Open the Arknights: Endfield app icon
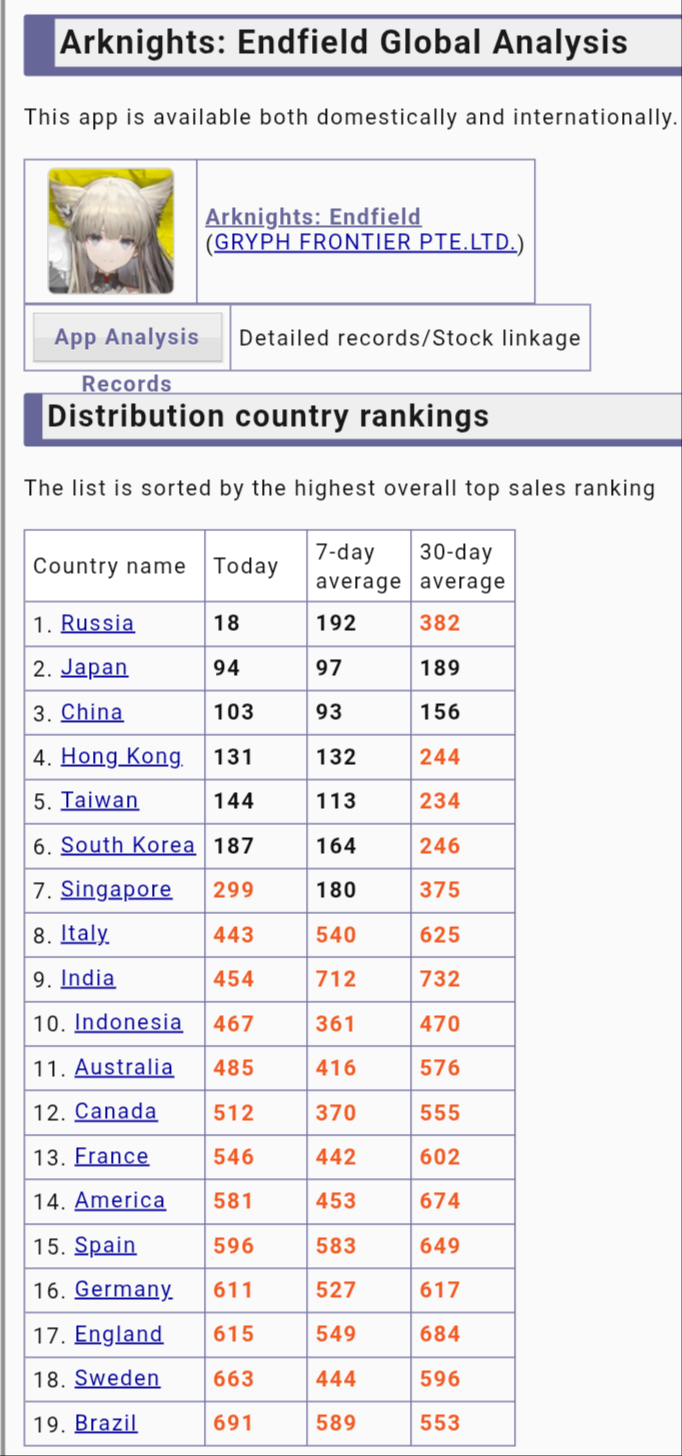Image resolution: width=682 pixels, height=1456 pixels. (x=110, y=231)
